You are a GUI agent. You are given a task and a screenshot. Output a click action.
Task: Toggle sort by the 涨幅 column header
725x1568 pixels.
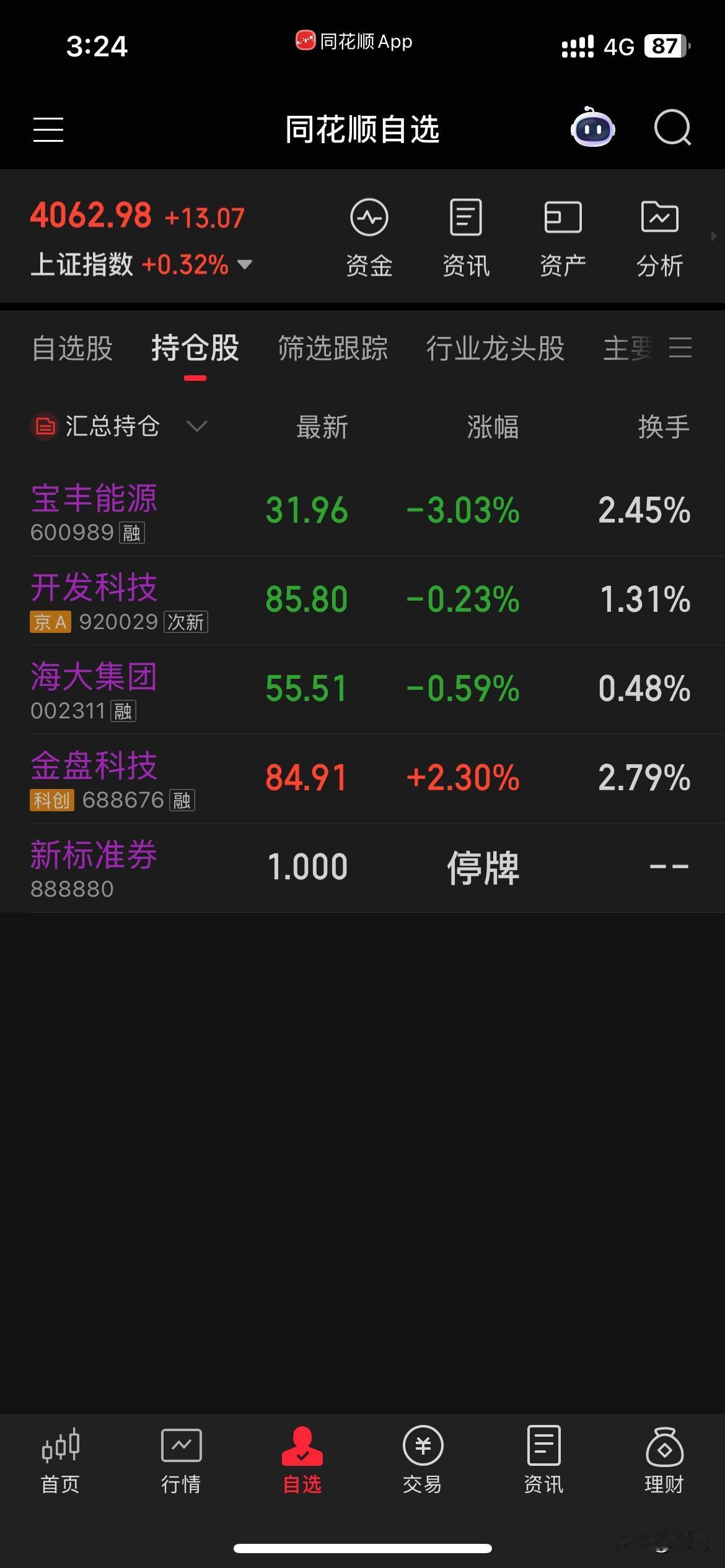[493, 427]
